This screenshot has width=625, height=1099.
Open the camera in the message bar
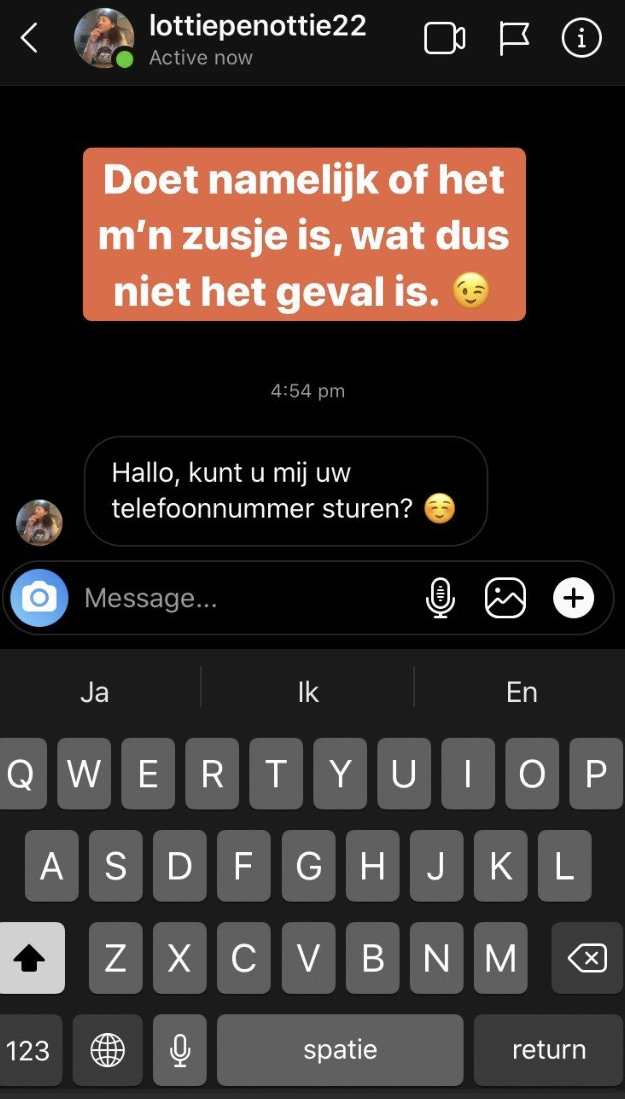tap(40, 598)
